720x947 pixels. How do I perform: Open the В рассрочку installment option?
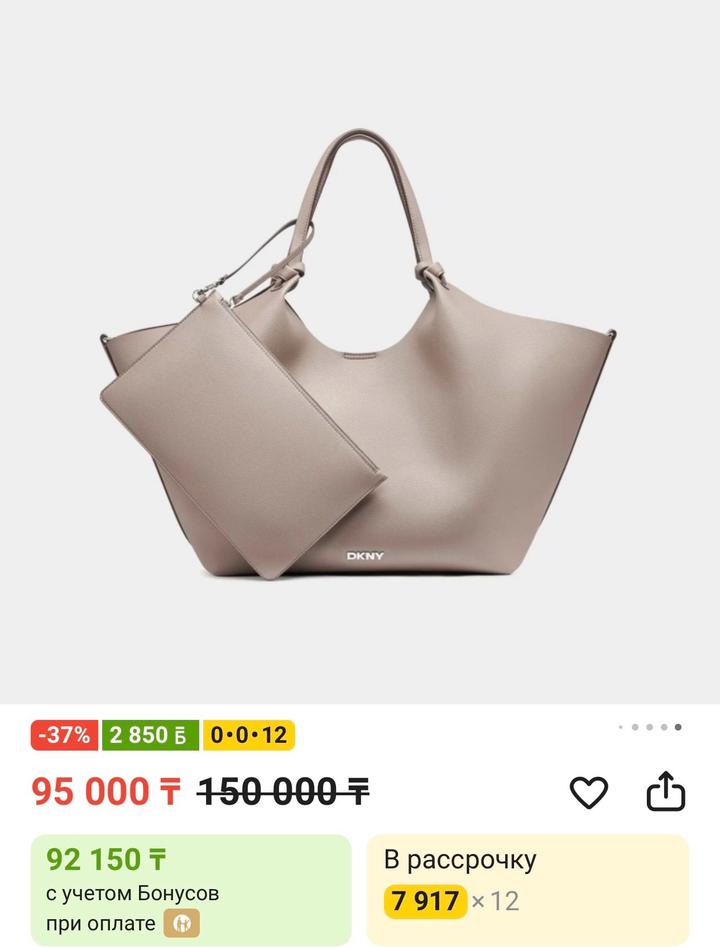pyautogui.click(x=527, y=889)
